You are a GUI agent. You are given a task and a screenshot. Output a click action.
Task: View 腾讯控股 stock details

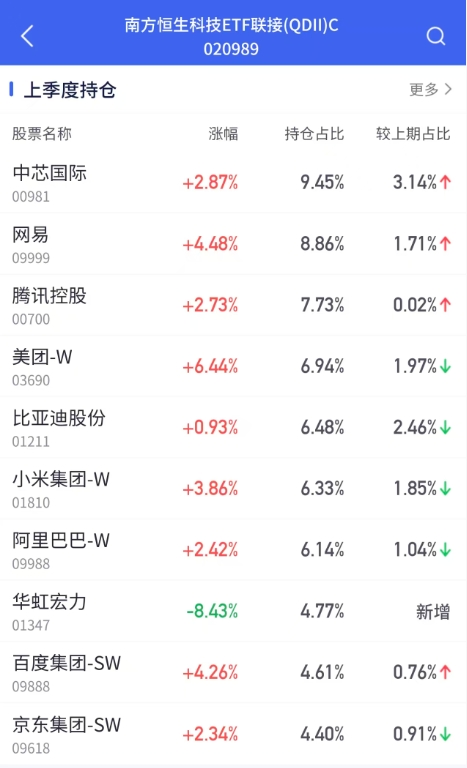(233, 305)
